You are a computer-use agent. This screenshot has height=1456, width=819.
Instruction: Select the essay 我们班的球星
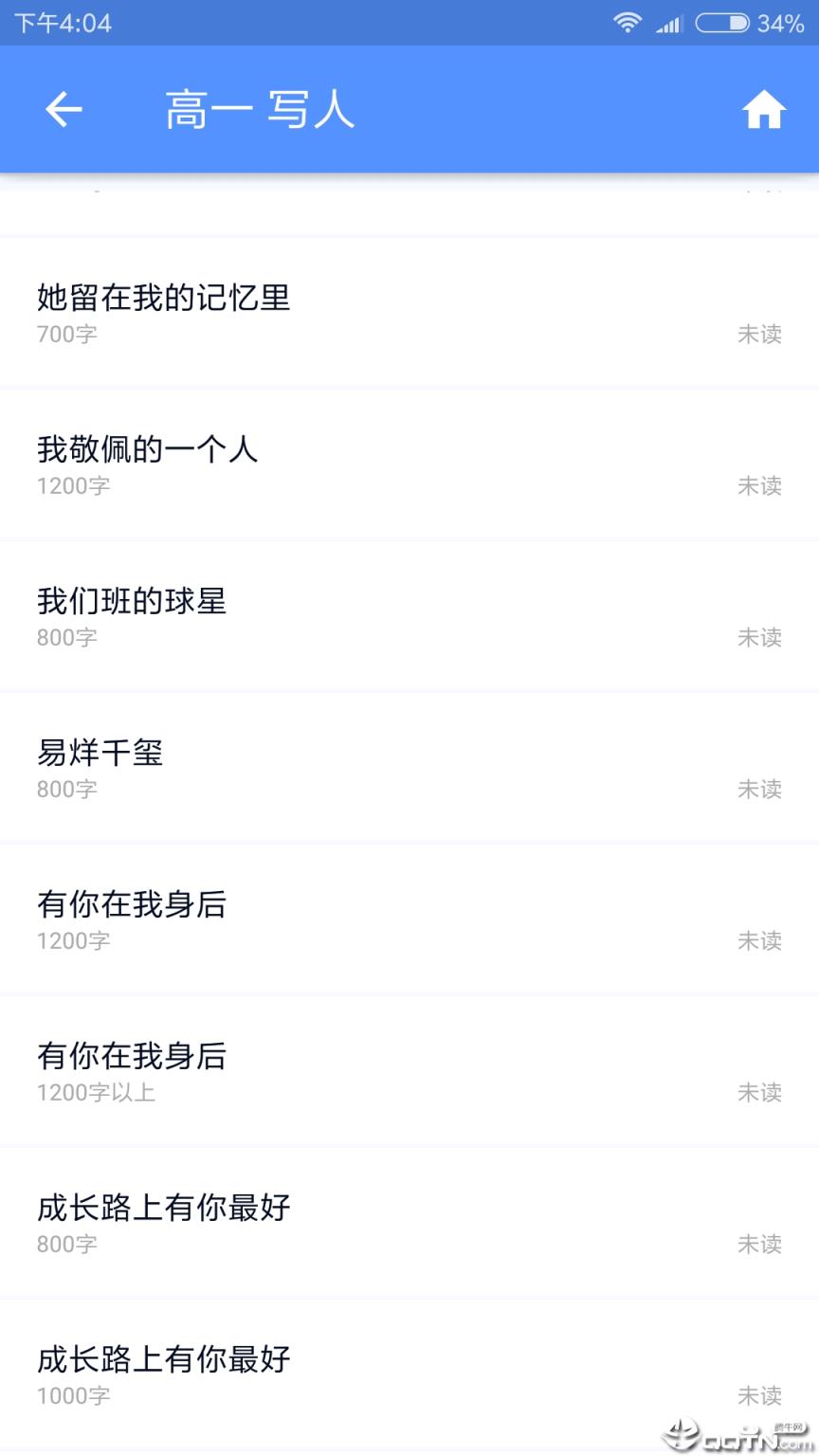tap(133, 601)
